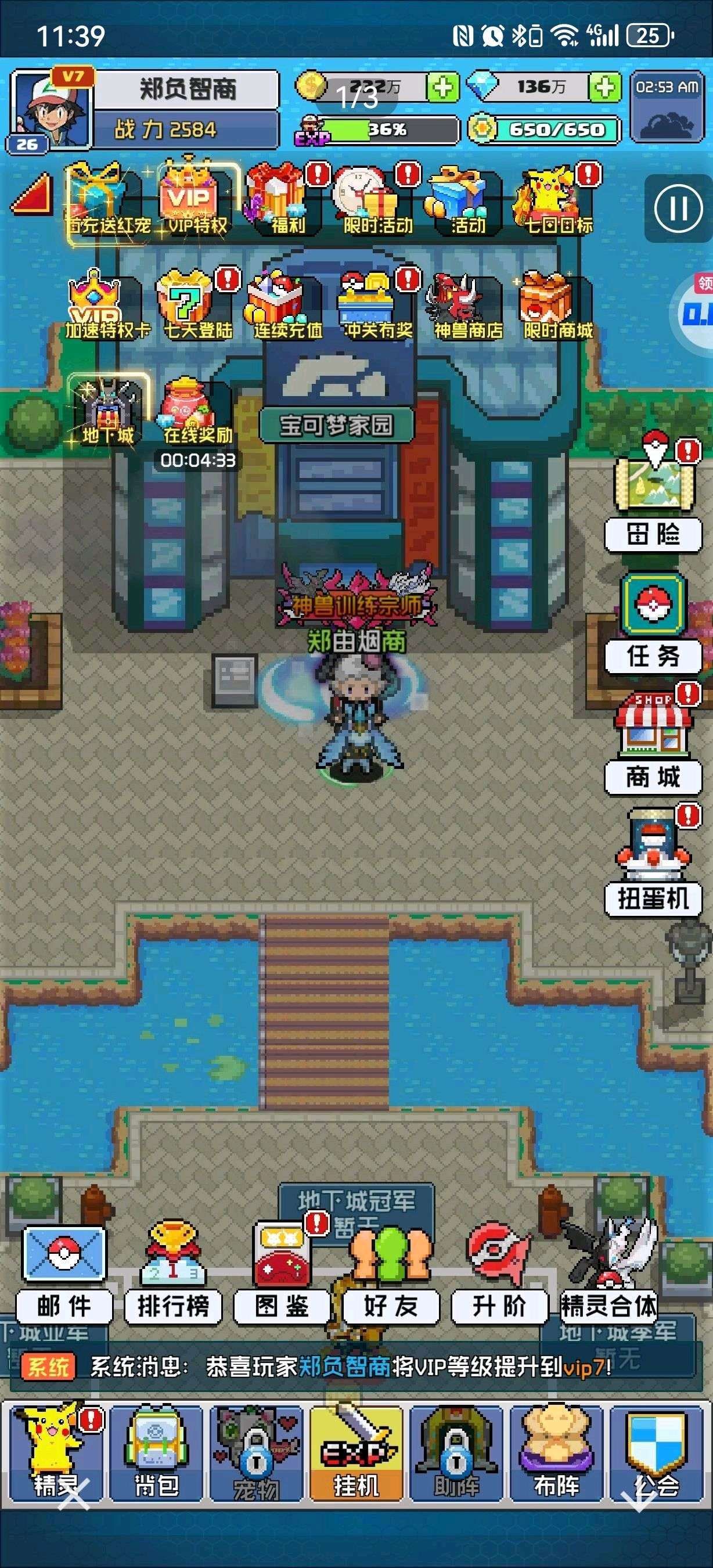Open the 好友 friends list
Screen dimensions: 713x1568
(x=391, y=1277)
